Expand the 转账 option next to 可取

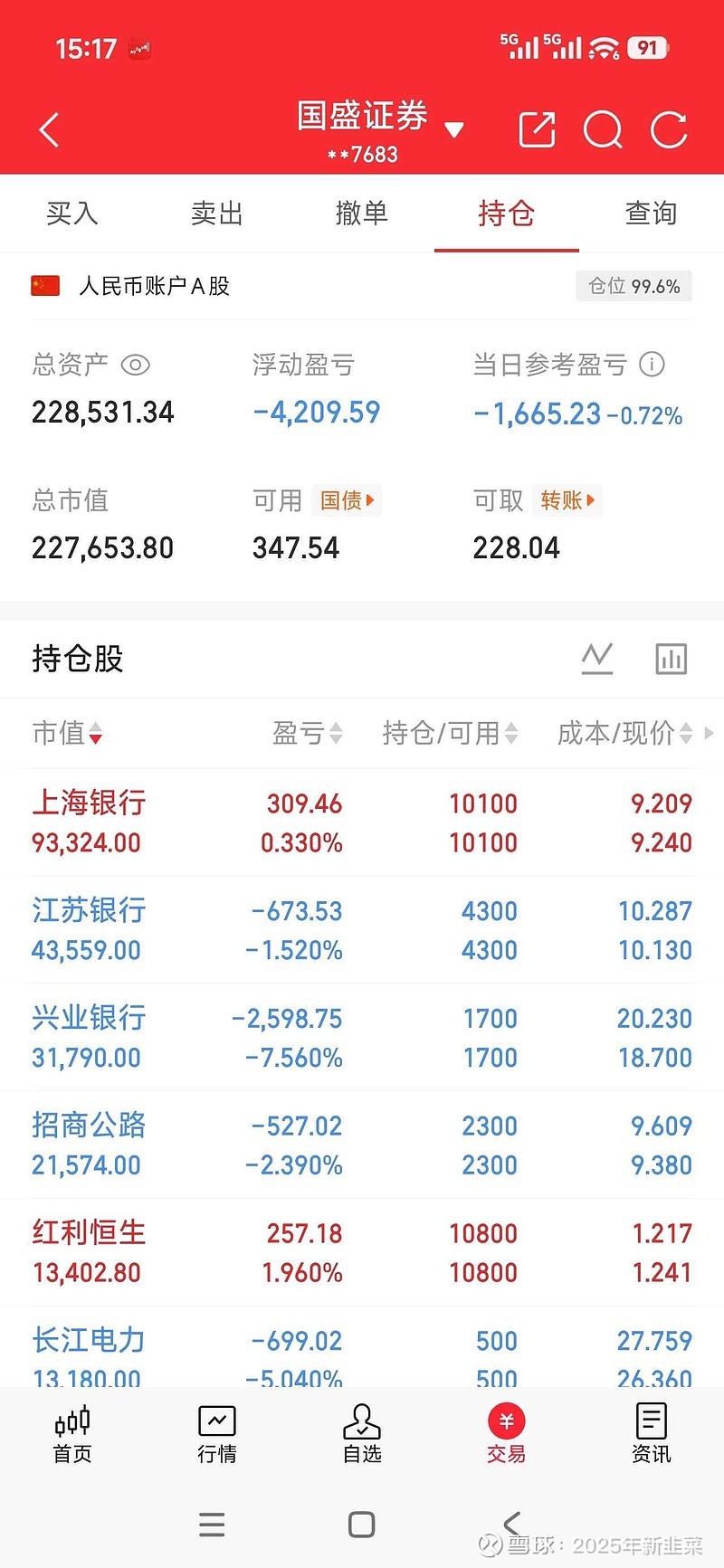567,500
